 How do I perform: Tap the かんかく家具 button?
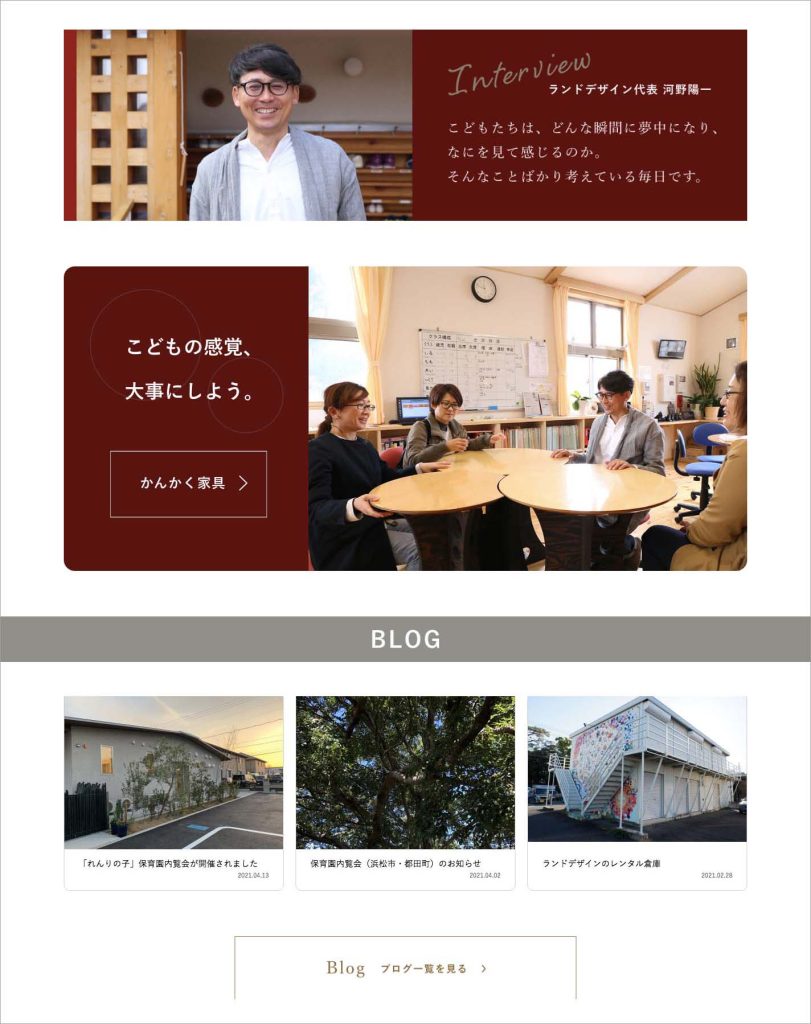click(x=188, y=484)
